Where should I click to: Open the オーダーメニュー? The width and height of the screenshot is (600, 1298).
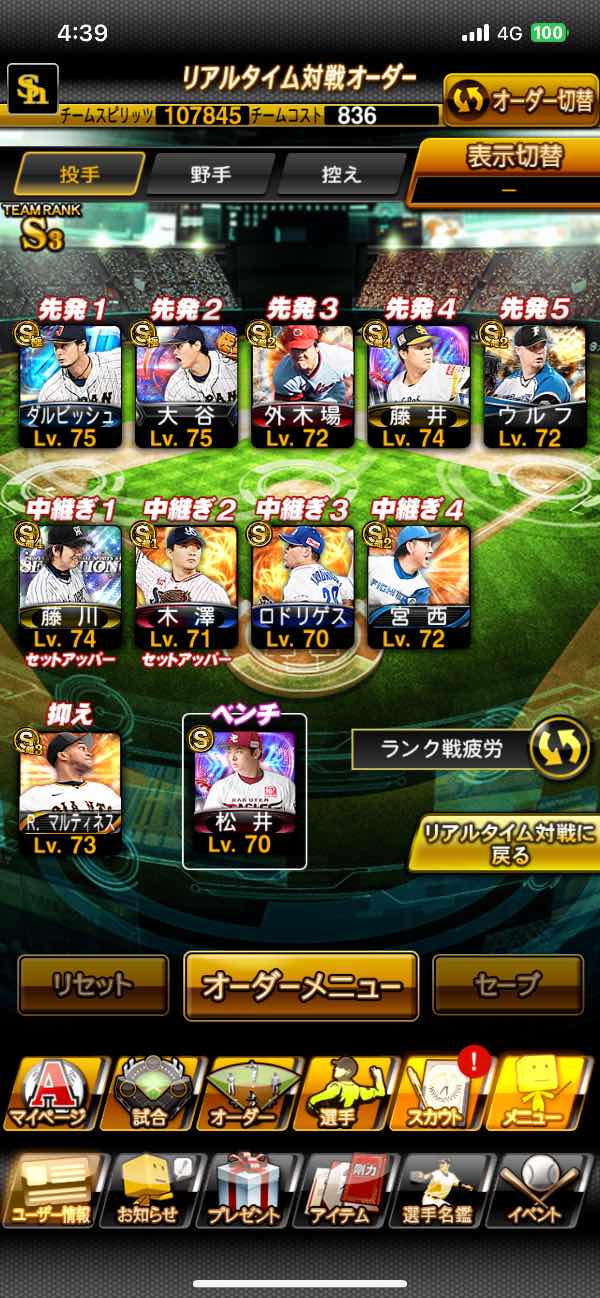[301, 986]
